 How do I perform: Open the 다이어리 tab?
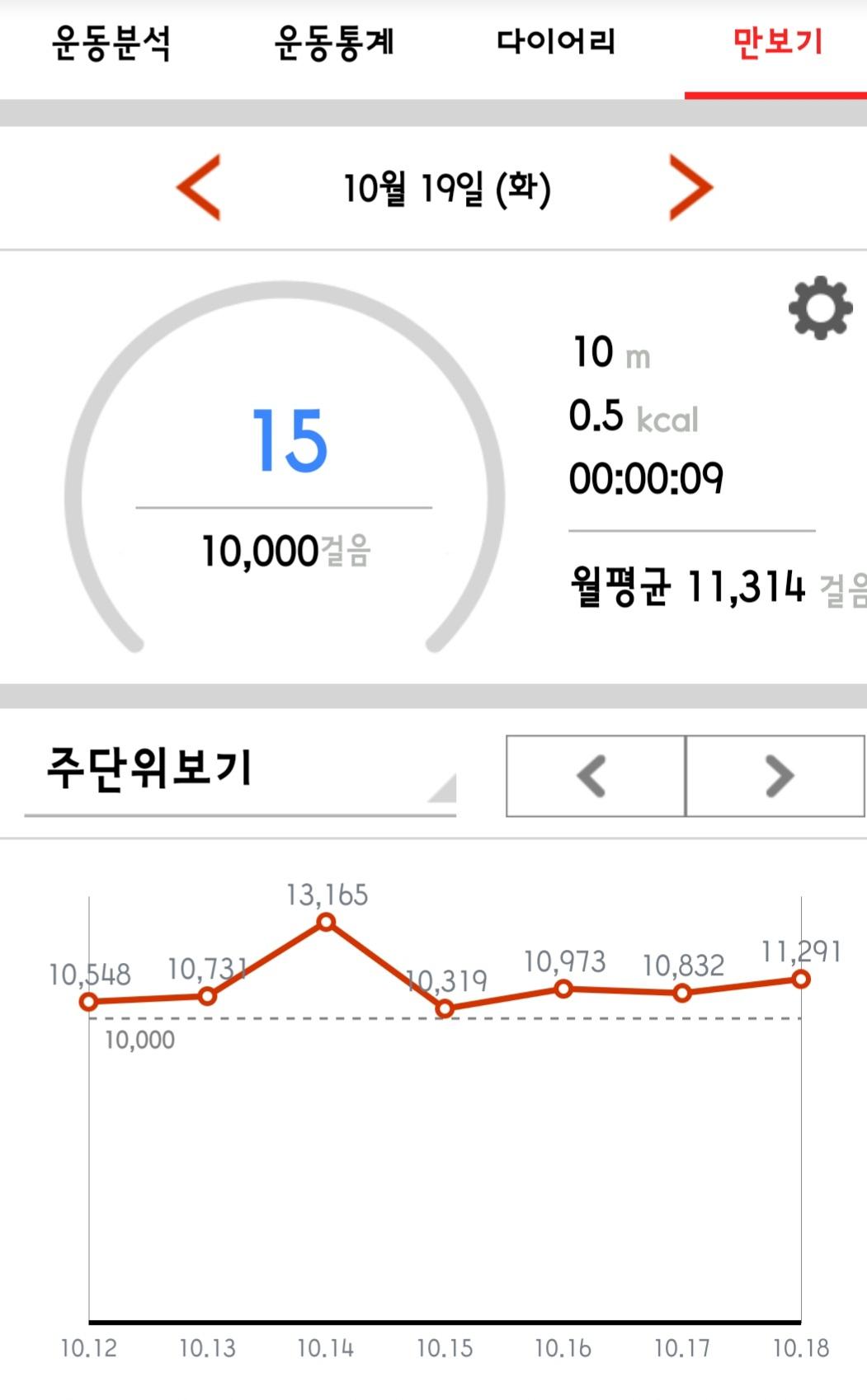[555, 42]
